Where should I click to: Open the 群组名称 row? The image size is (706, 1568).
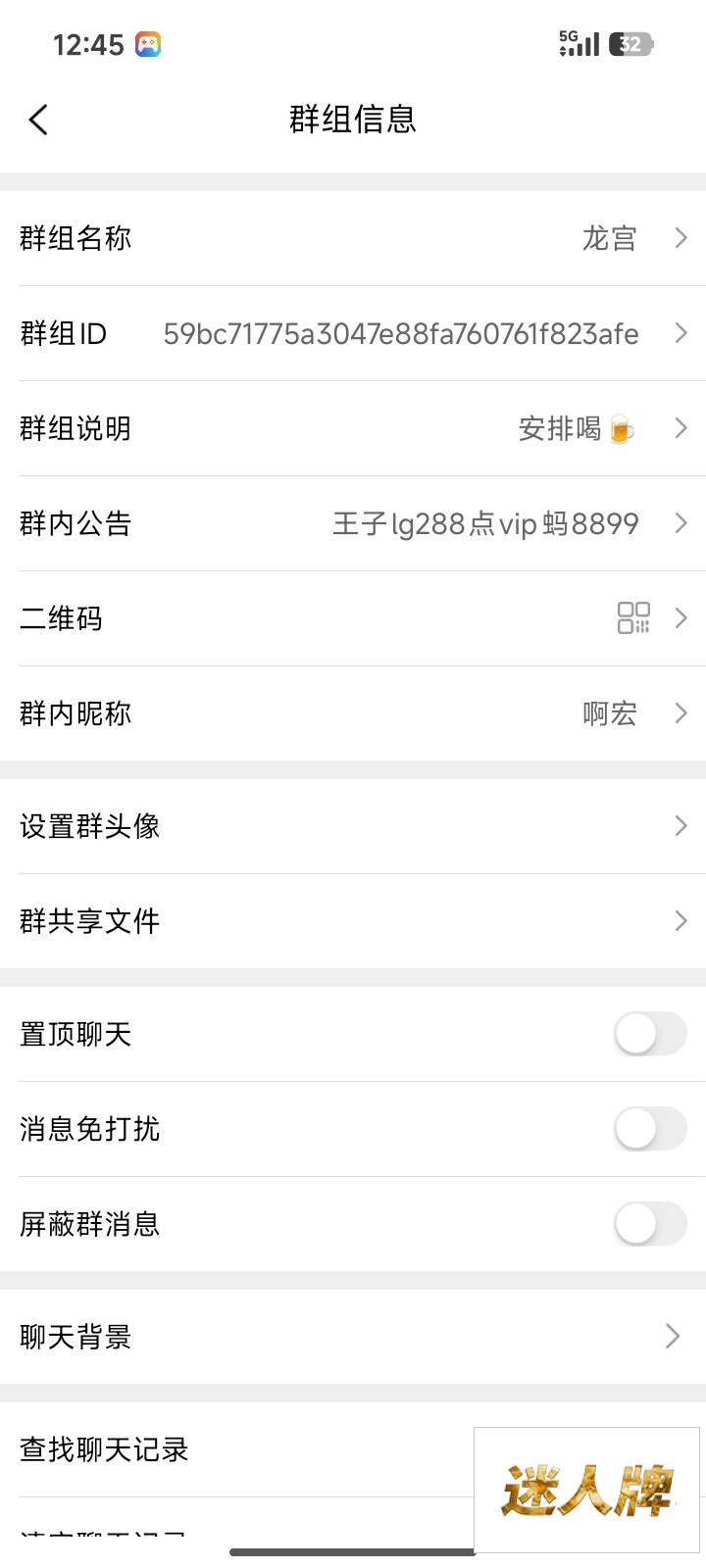tap(353, 238)
